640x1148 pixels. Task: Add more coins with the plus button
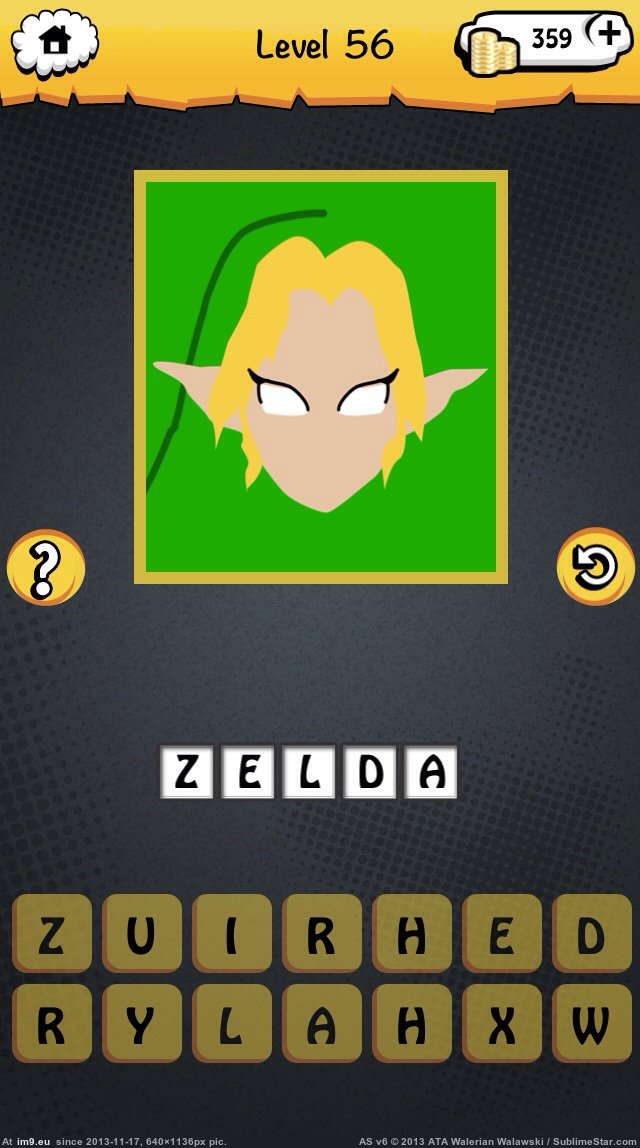click(x=609, y=33)
